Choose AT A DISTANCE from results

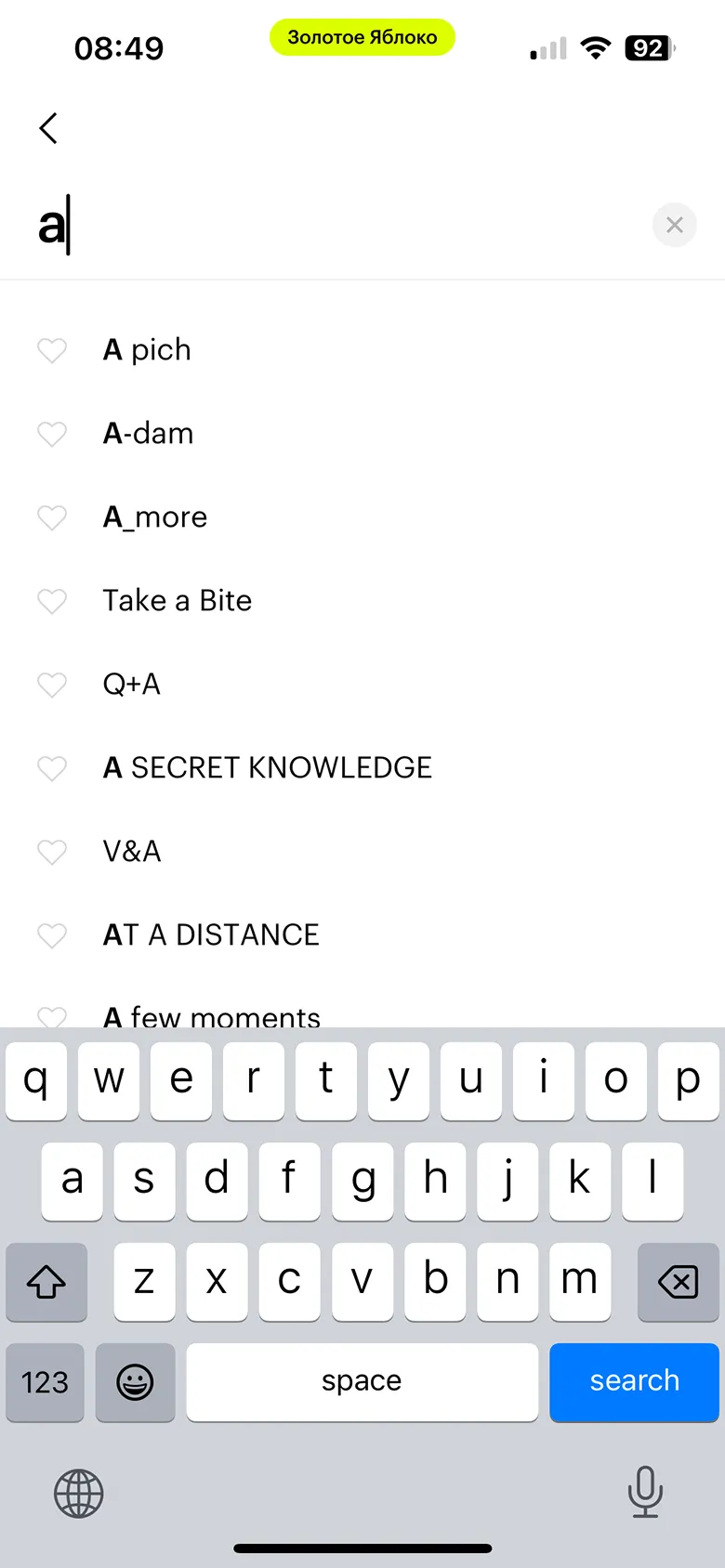tap(211, 935)
